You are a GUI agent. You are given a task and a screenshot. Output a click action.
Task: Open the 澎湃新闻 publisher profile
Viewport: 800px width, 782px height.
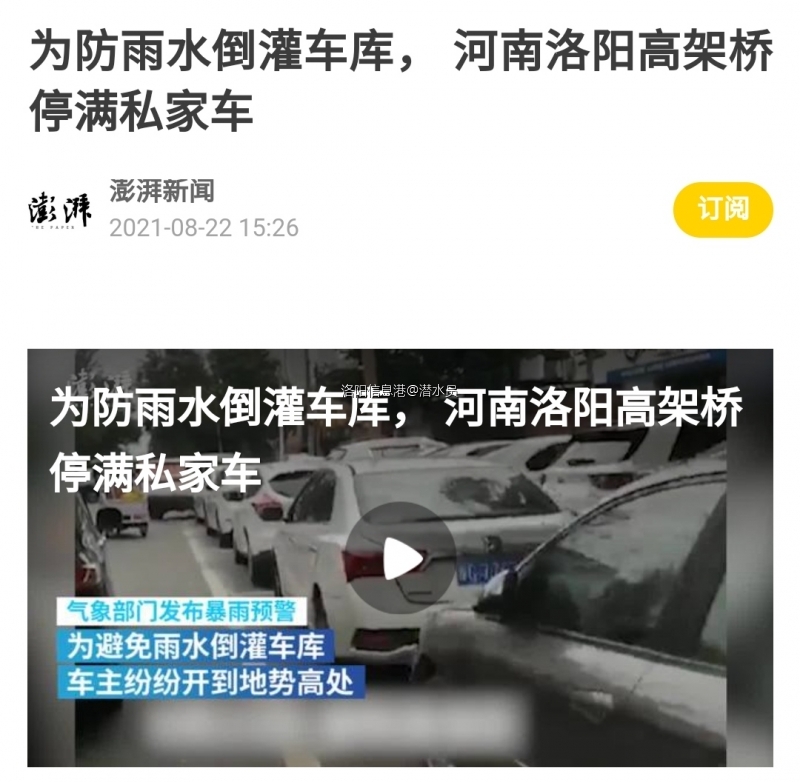coord(161,191)
